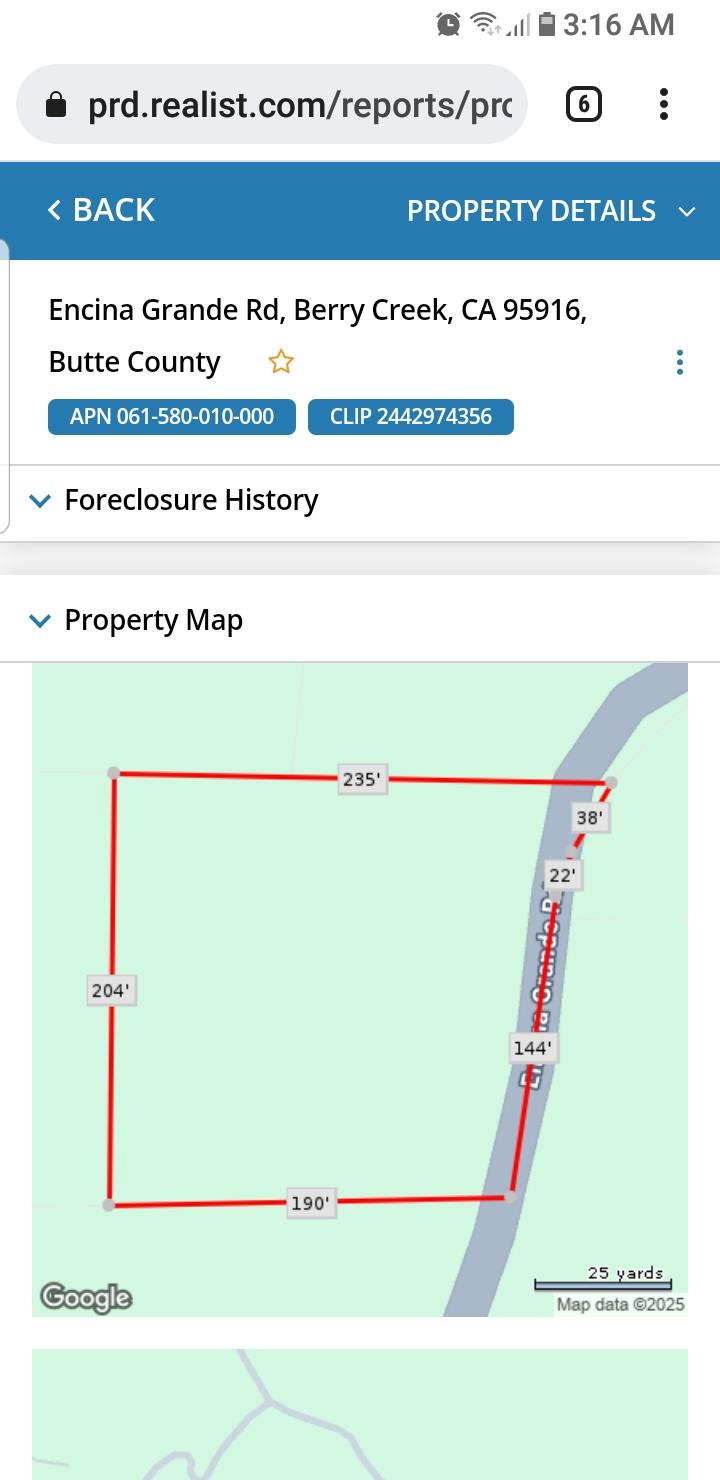
Task: Select the CLIP 2442974356 badge
Action: coord(411,417)
